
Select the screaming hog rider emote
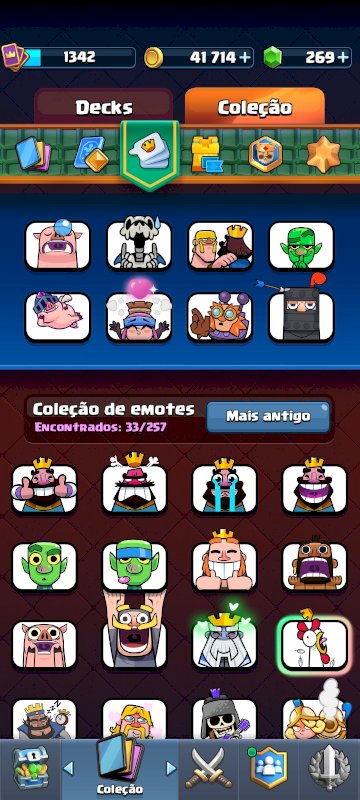[315, 564]
